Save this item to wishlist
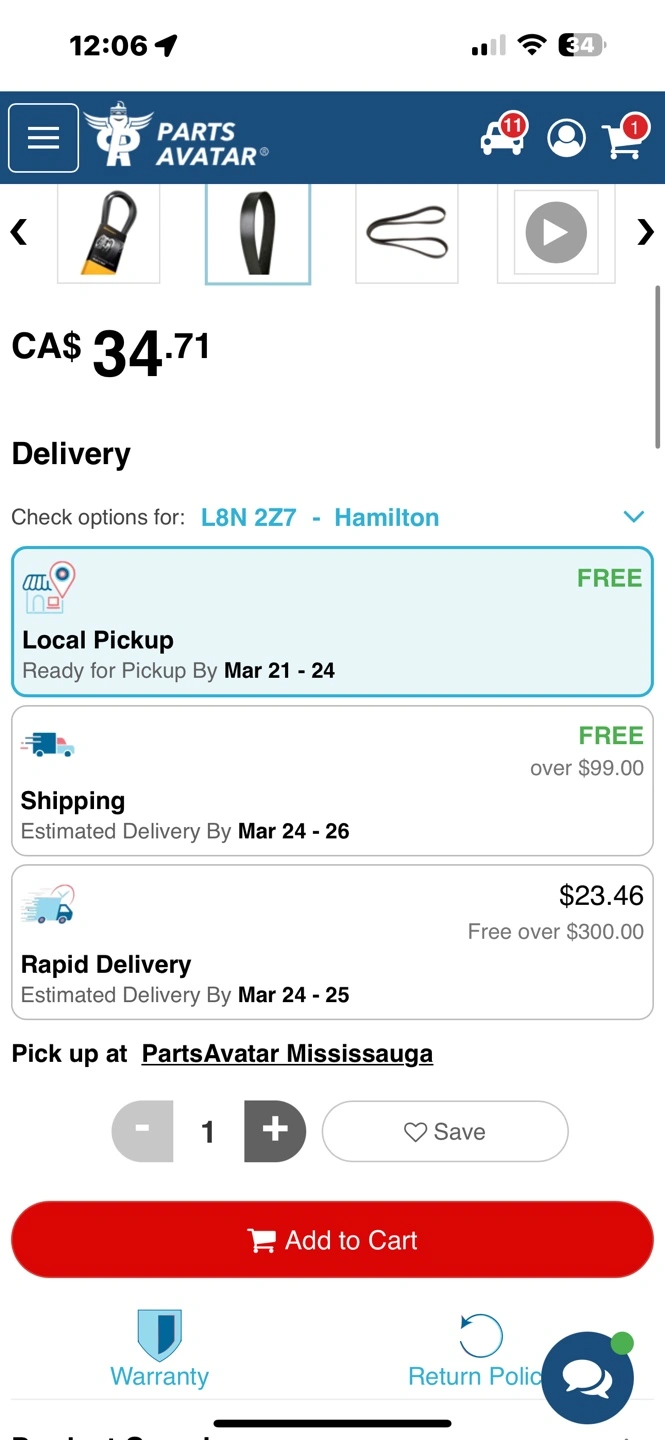665x1440 pixels. [x=445, y=1131]
